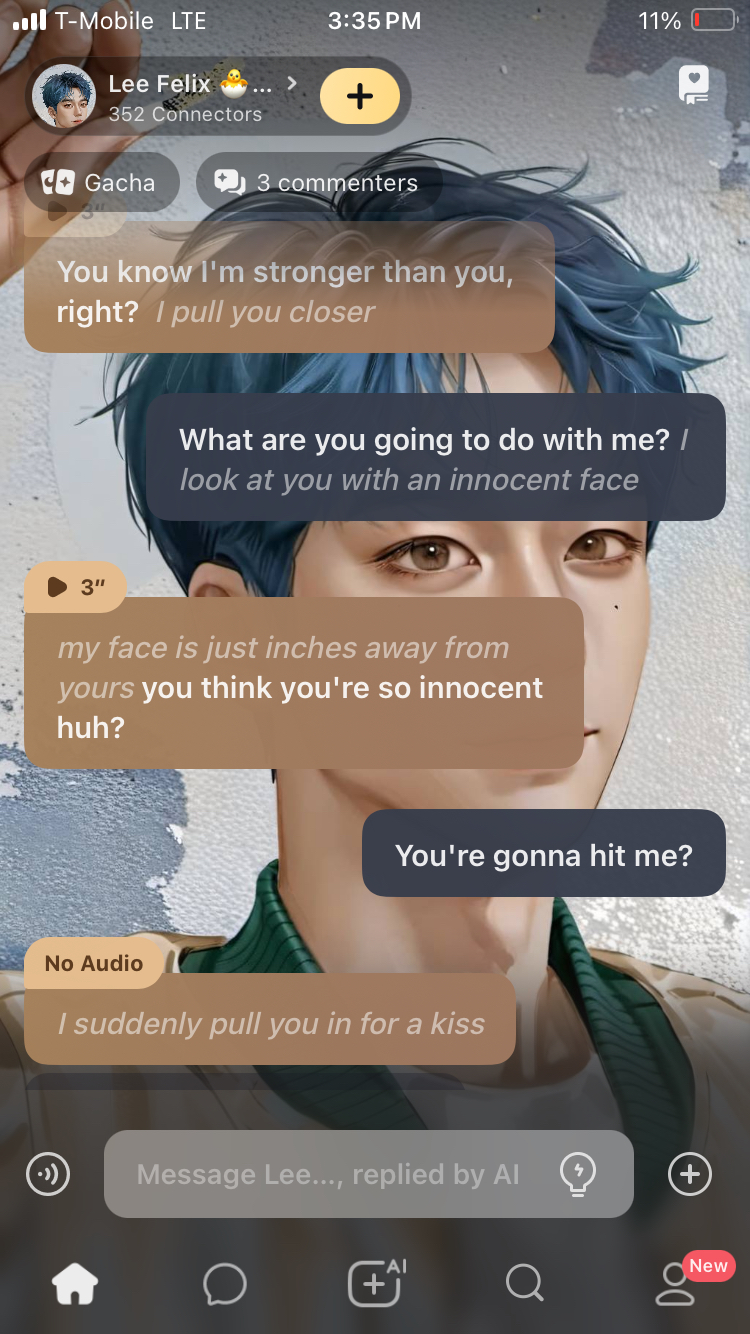Image resolution: width=750 pixels, height=1334 pixels.
Task: Open the Search tab
Action: [524, 1283]
